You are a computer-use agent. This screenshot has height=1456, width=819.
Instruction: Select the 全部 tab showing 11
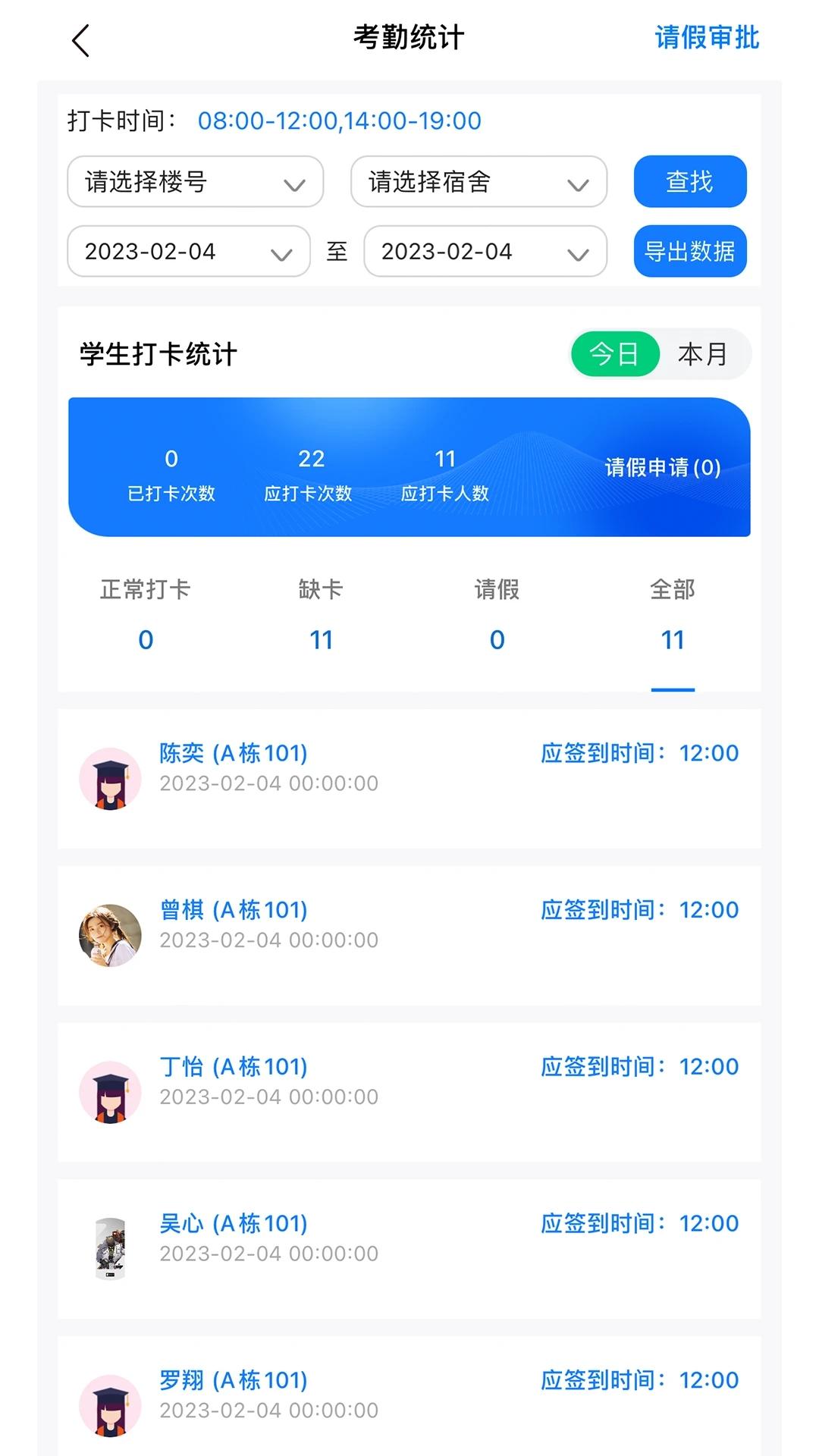click(673, 614)
